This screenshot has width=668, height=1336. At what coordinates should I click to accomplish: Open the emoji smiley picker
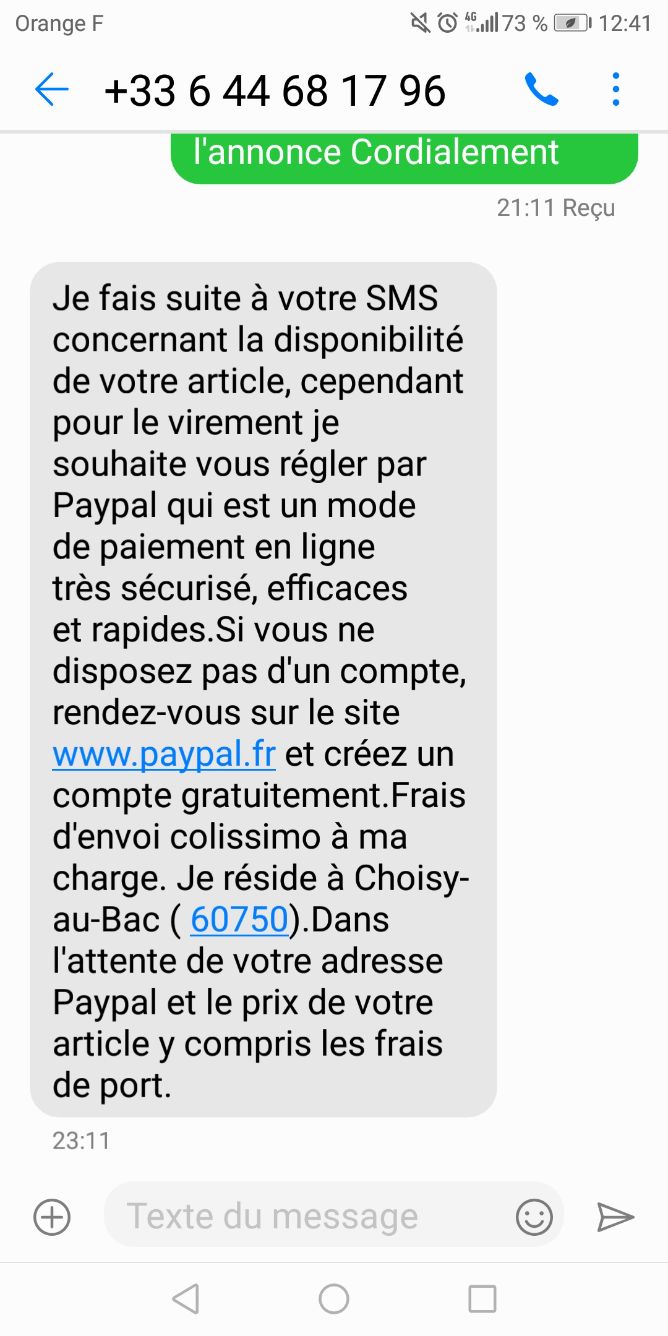534,1217
